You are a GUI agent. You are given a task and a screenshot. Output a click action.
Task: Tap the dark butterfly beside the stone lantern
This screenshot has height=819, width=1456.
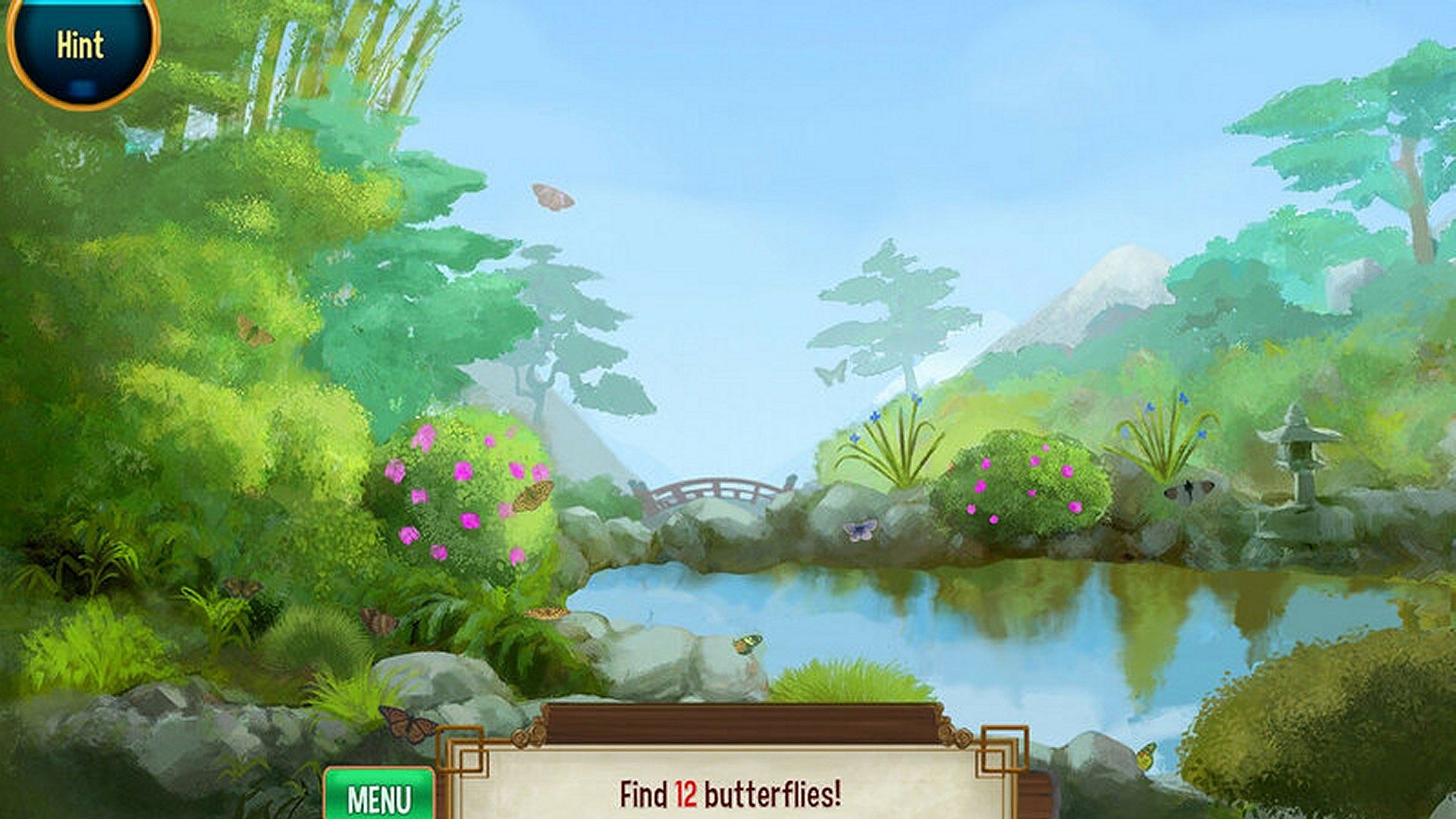pyautogui.click(x=1188, y=491)
